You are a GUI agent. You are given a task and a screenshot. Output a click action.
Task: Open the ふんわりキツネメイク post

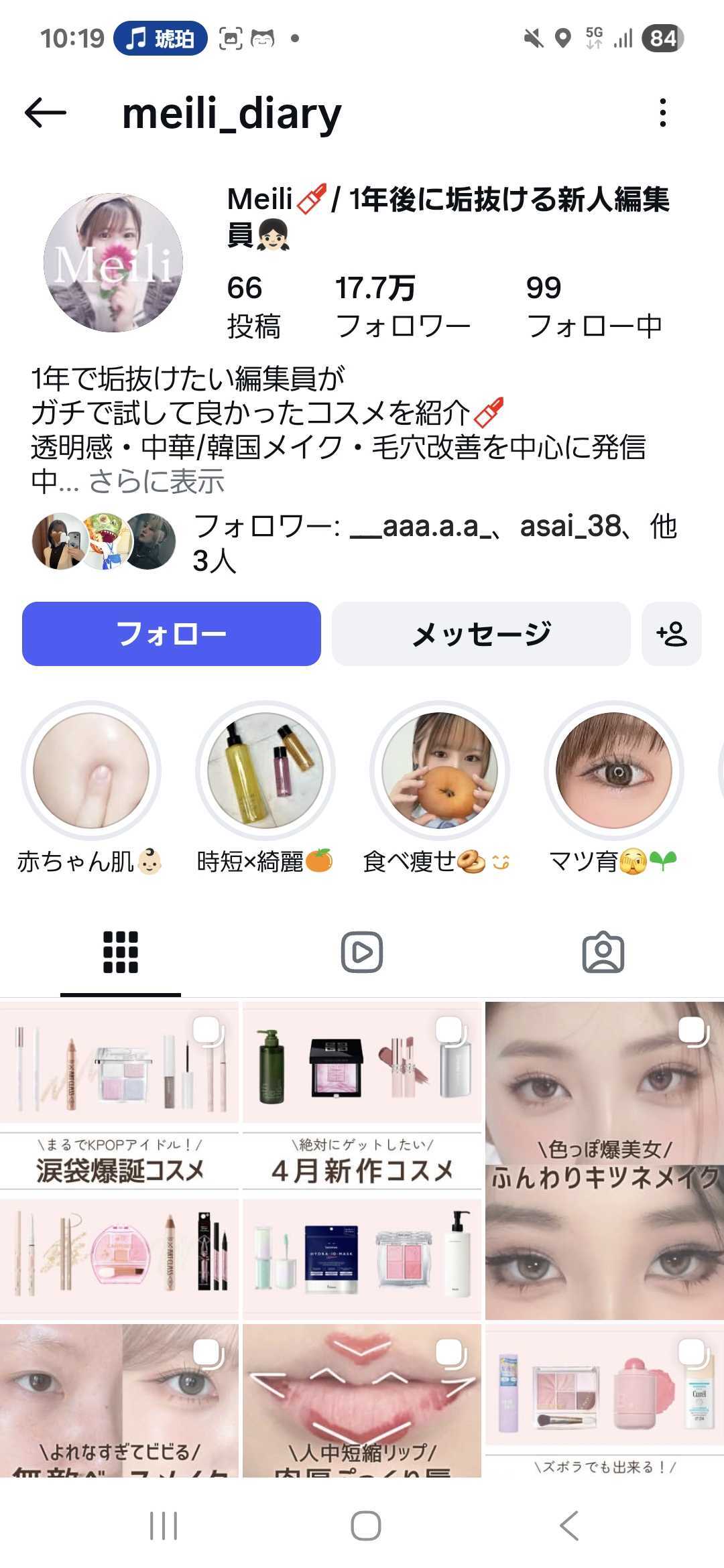coord(605,1159)
